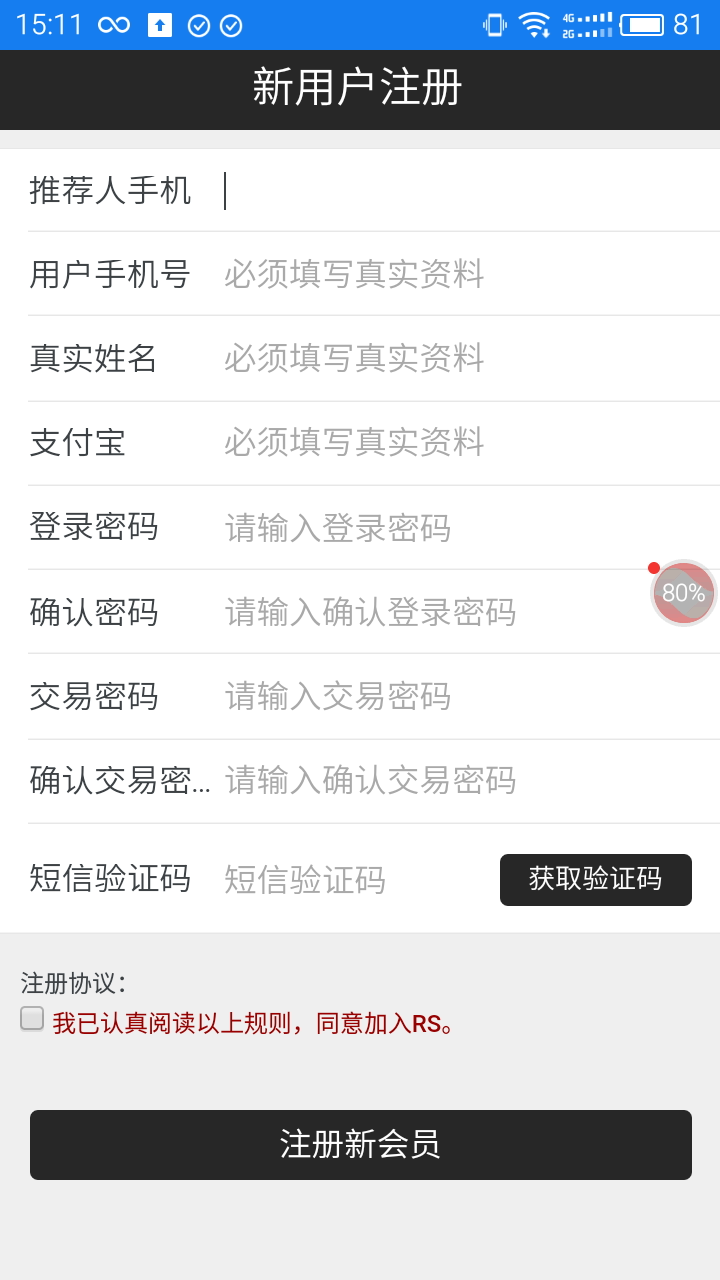Enter the 真实姓名 text field

coord(460,358)
